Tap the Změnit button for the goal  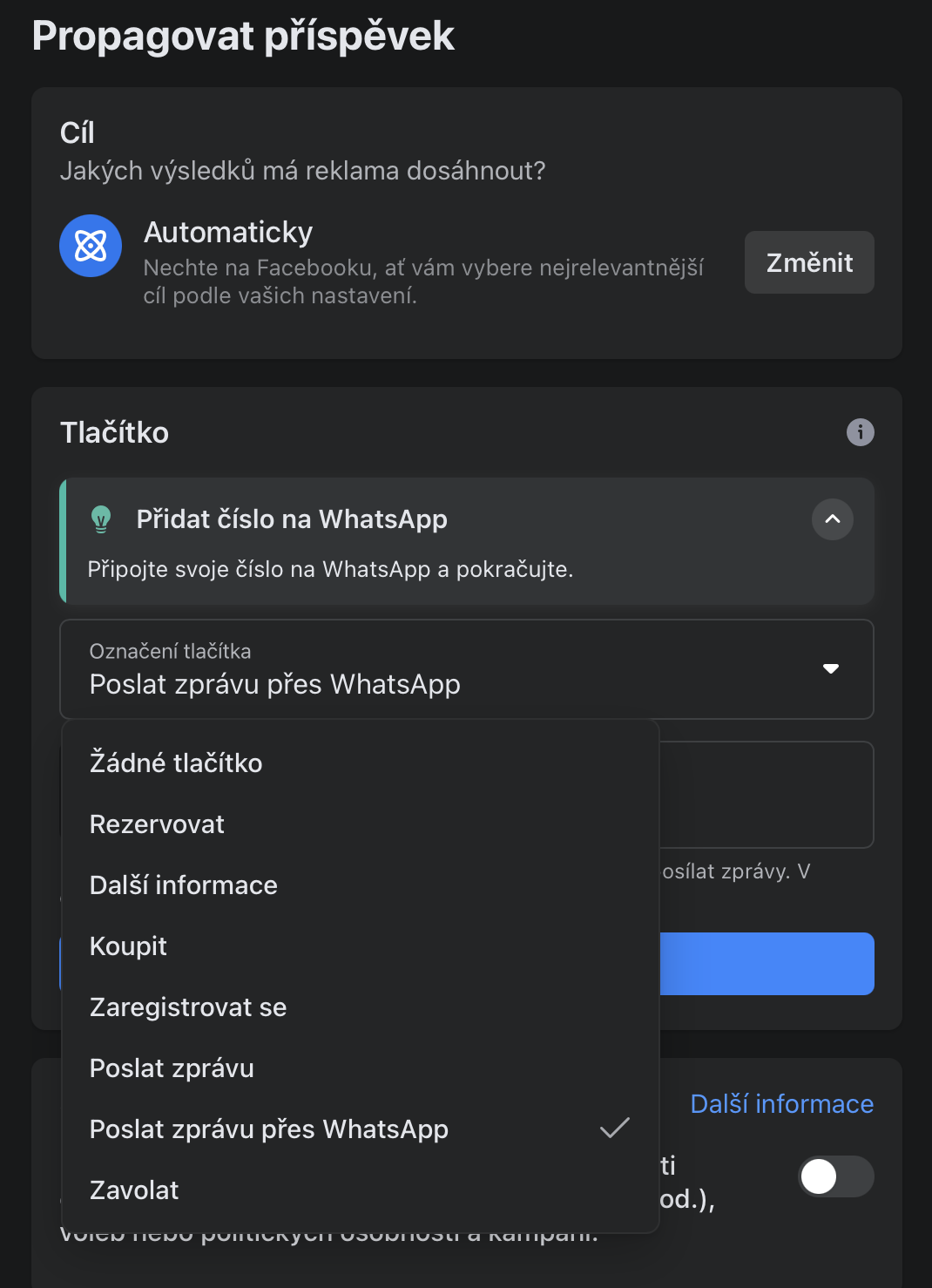[x=808, y=262]
